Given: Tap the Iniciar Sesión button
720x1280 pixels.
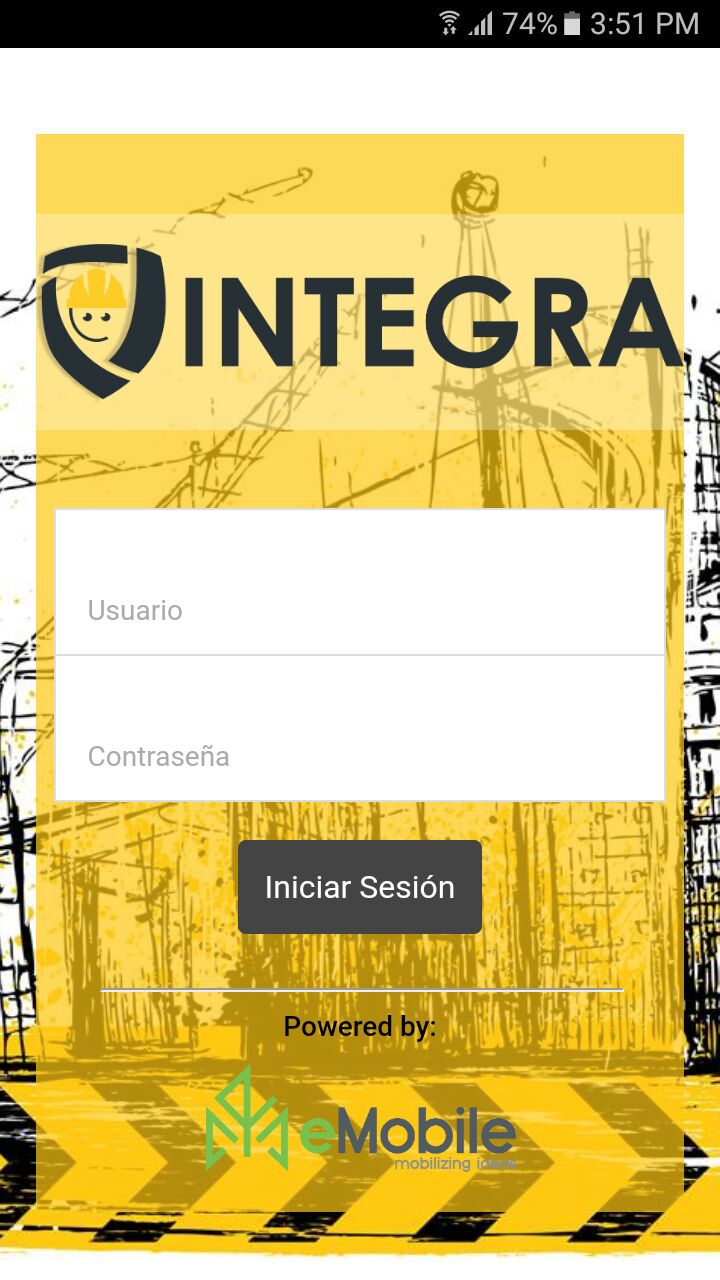Looking at the screenshot, I should (x=360, y=887).
